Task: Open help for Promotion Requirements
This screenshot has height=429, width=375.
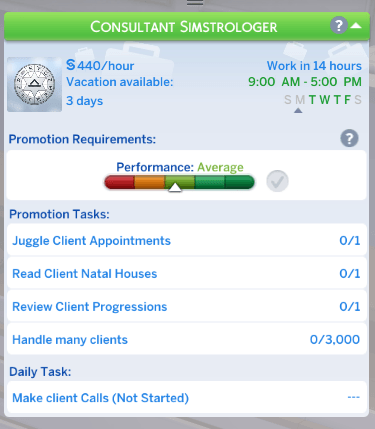Action: click(349, 138)
